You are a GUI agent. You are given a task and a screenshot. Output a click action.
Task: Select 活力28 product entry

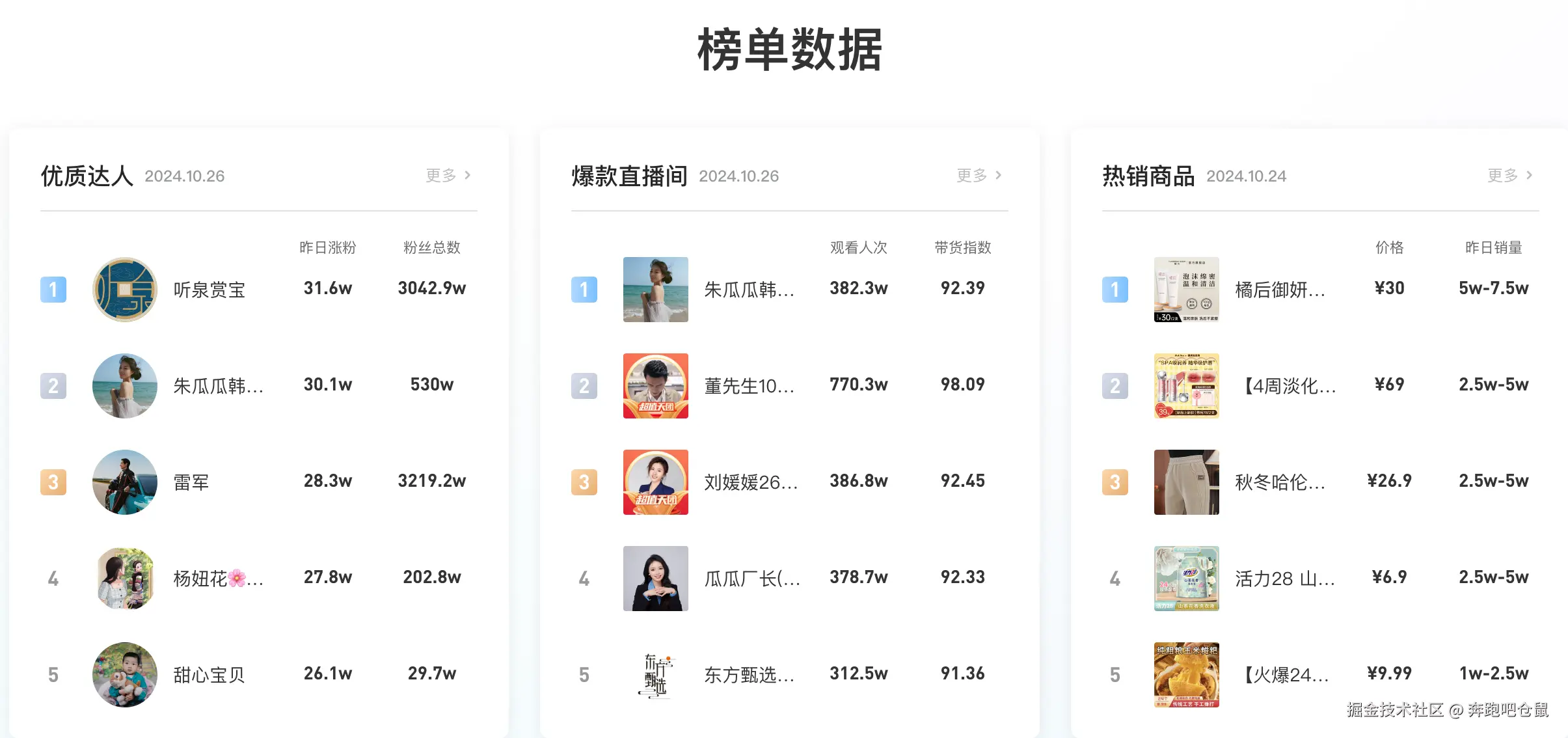point(1284,579)
